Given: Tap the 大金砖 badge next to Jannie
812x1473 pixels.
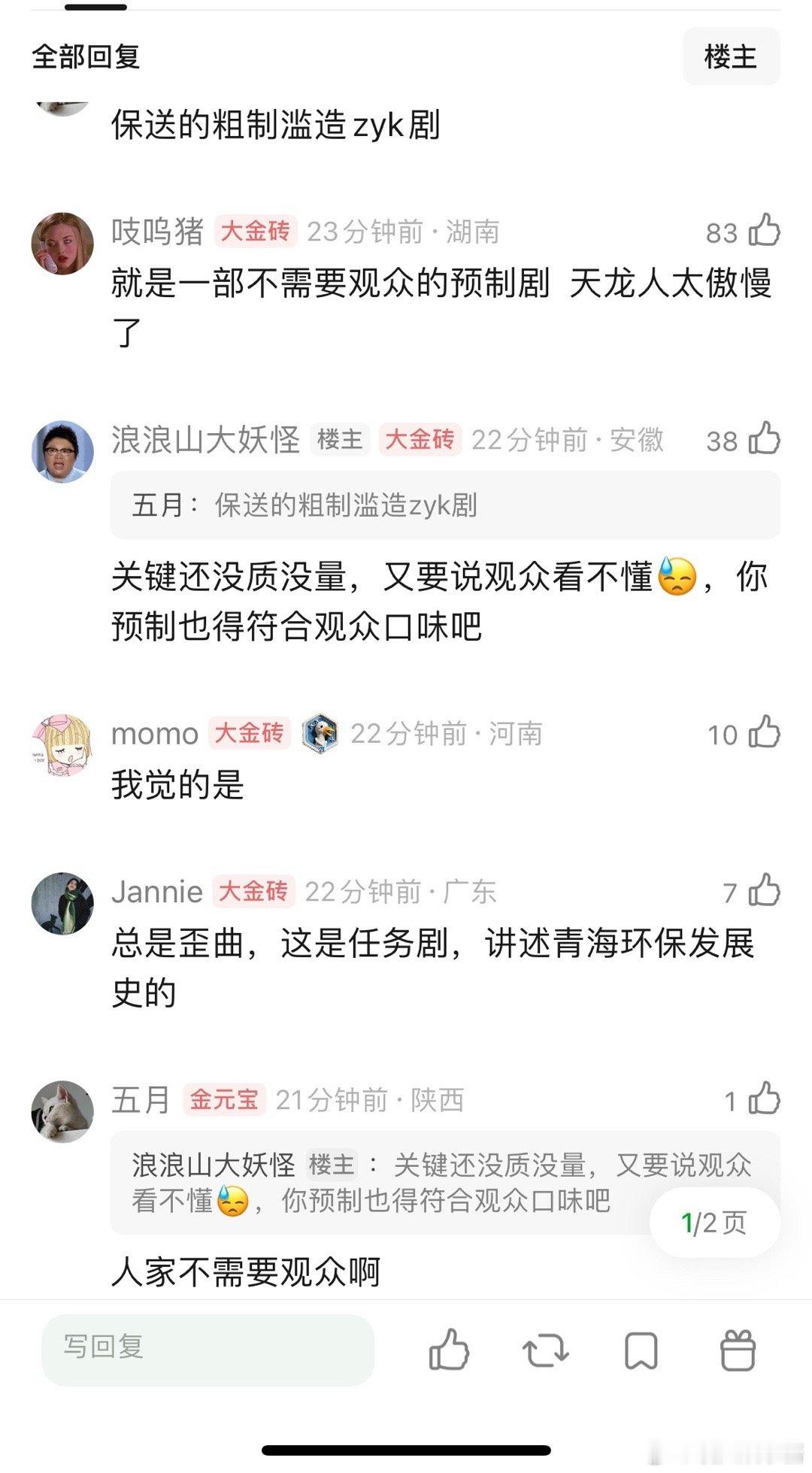Looking at the screenshot, I should tap(253, 893).
